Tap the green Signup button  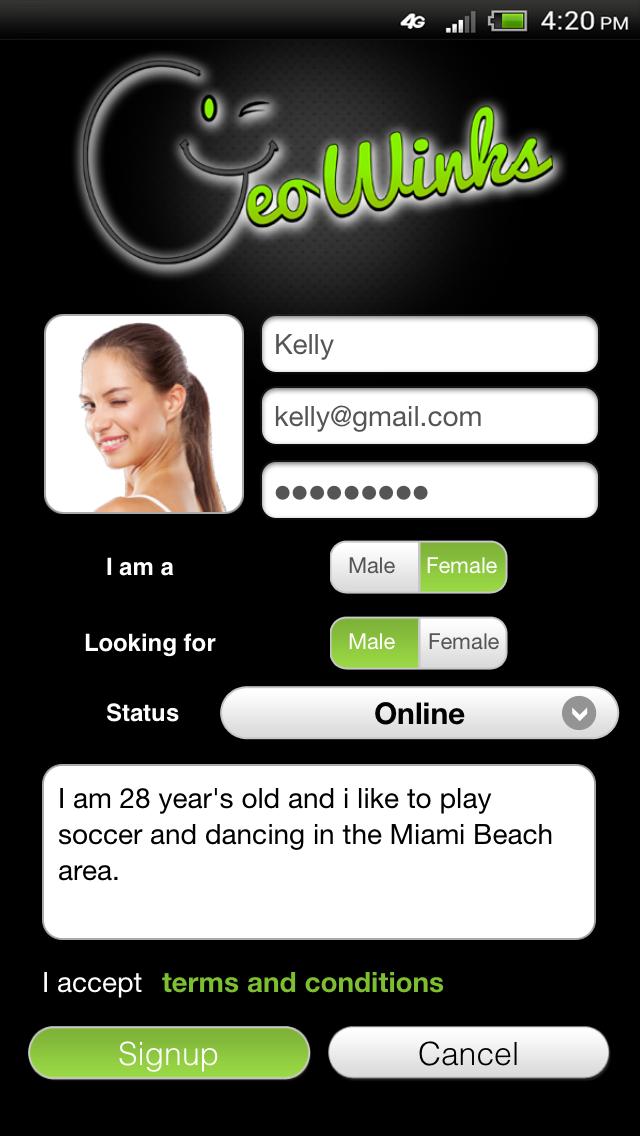[169, 1053]
